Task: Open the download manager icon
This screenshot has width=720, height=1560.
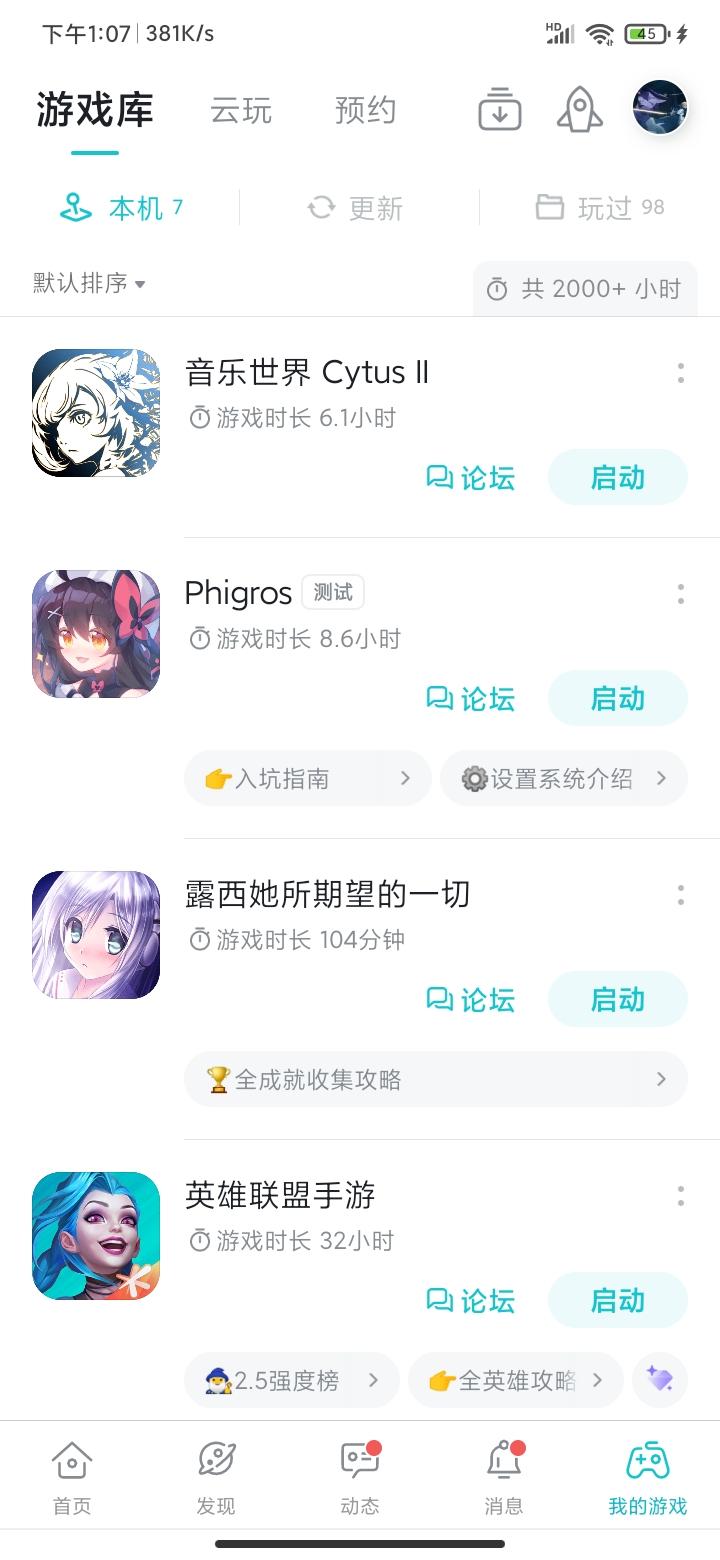Action: (x=499, y=110)
